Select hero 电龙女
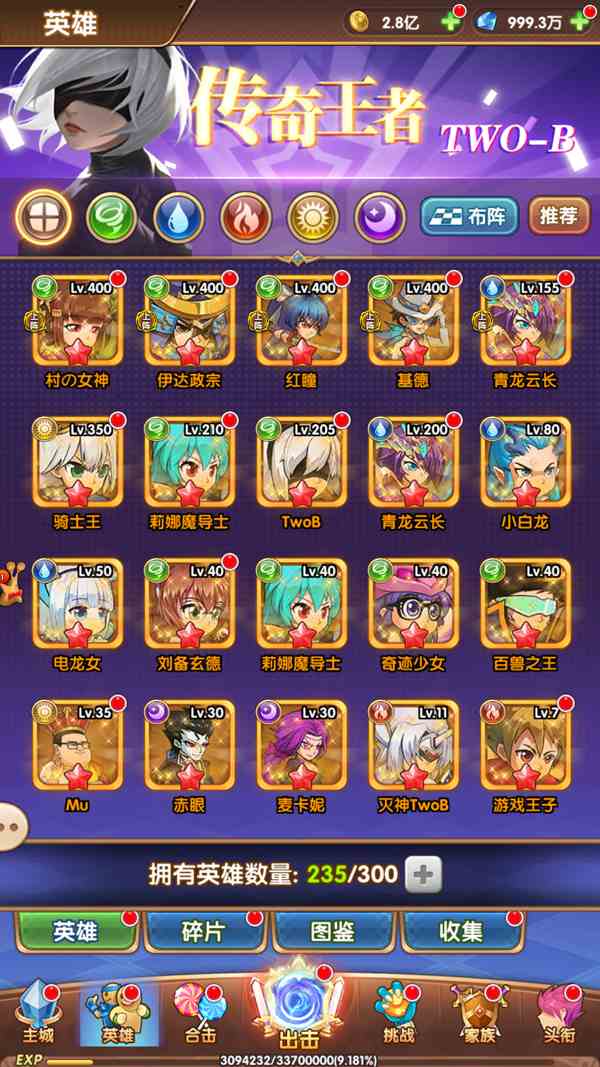The width and height of the screenshot is (600, 1067). 77,603
